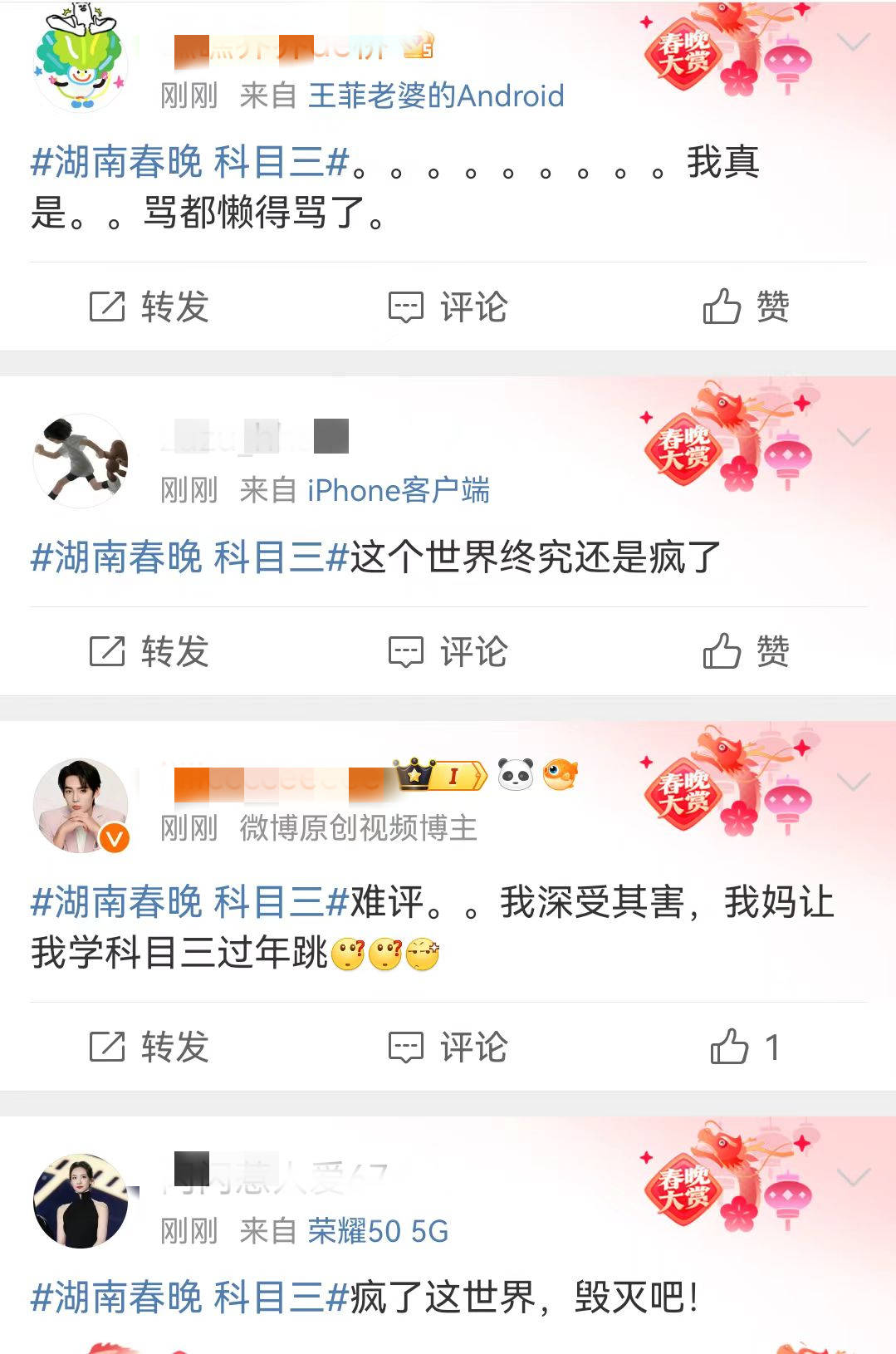Screen dimensions: 896x1354
Task: Comment on the '这个世界终究还是疯了' post
Action: 448,651
